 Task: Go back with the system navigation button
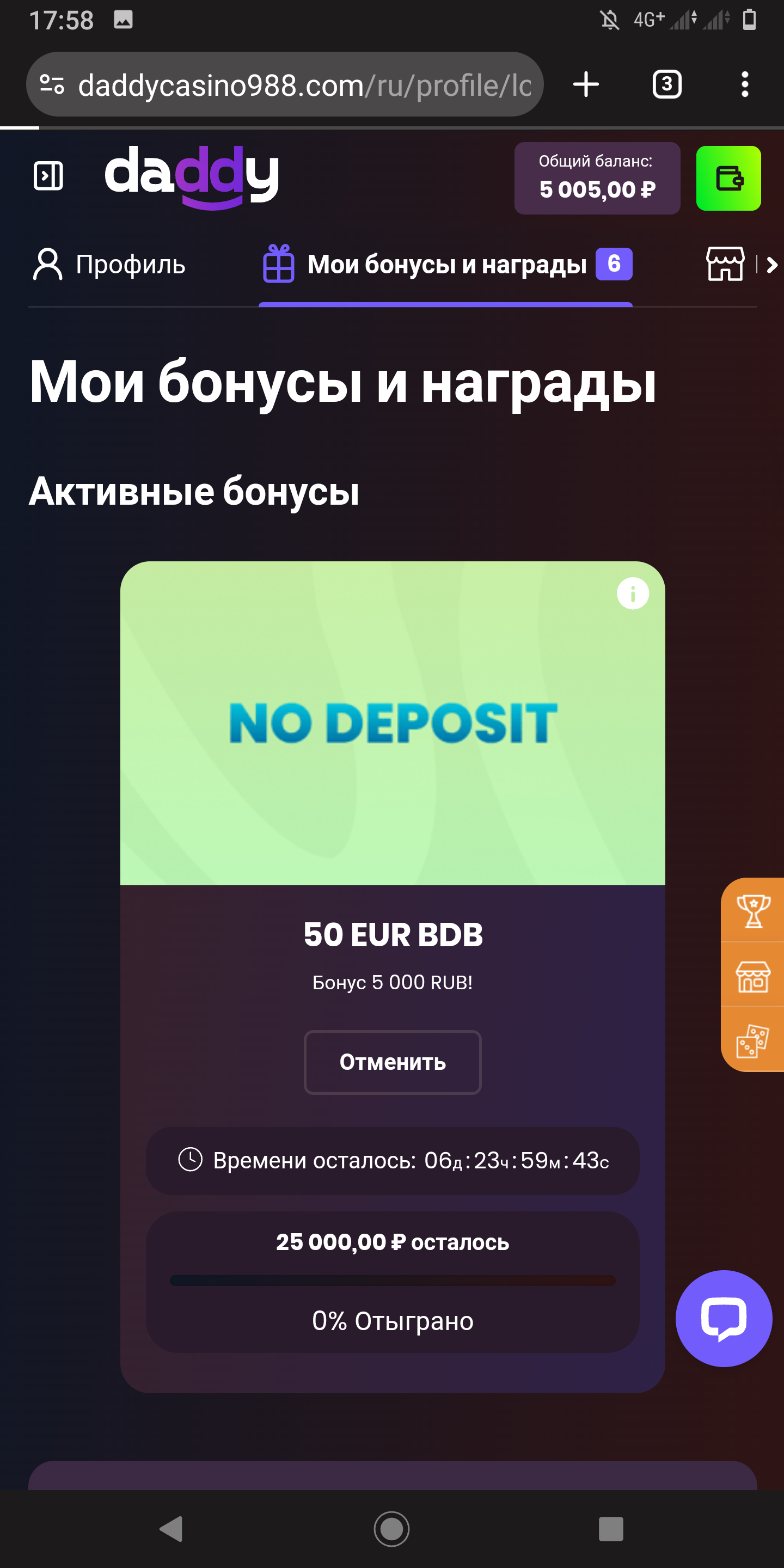171,1528
